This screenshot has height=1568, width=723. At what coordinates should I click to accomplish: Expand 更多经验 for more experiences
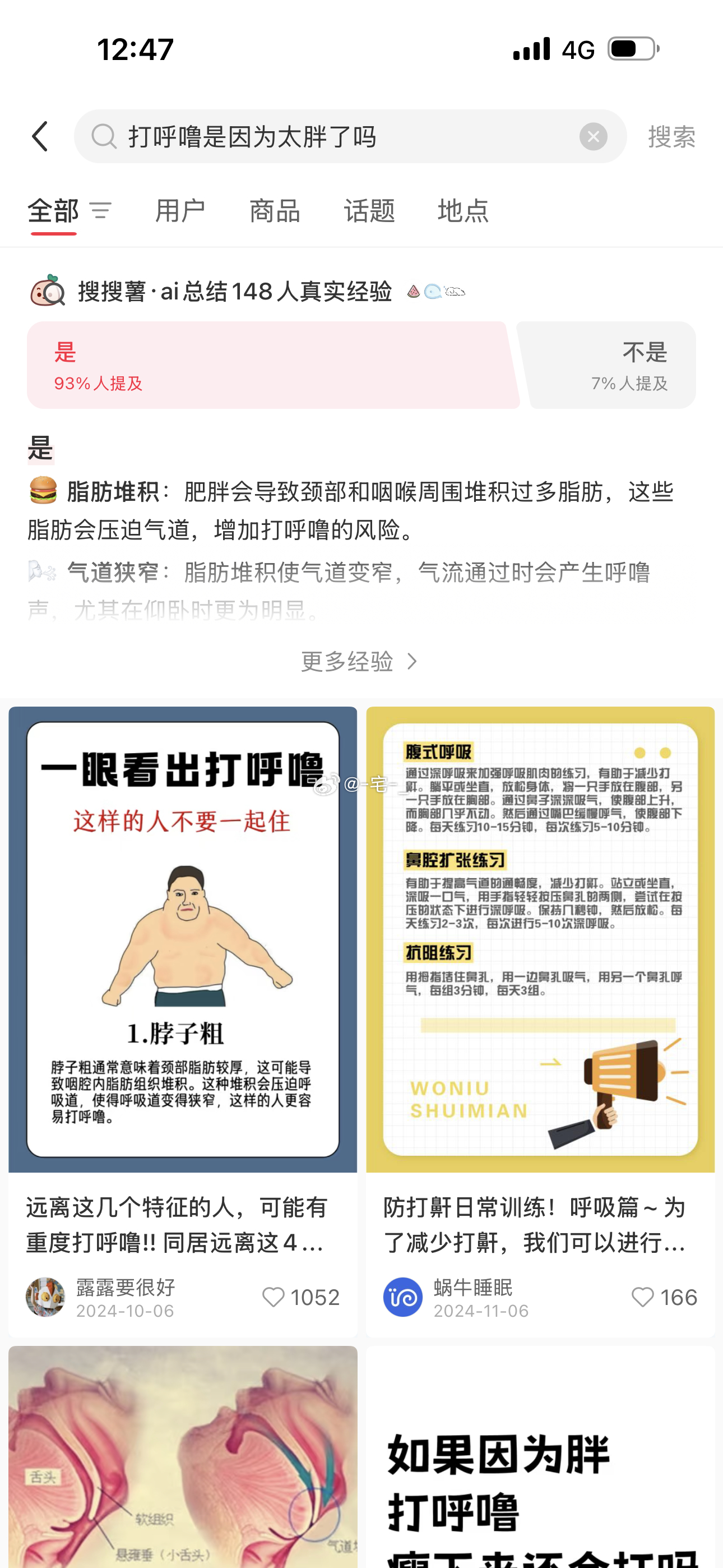click(x=360, y=662)
